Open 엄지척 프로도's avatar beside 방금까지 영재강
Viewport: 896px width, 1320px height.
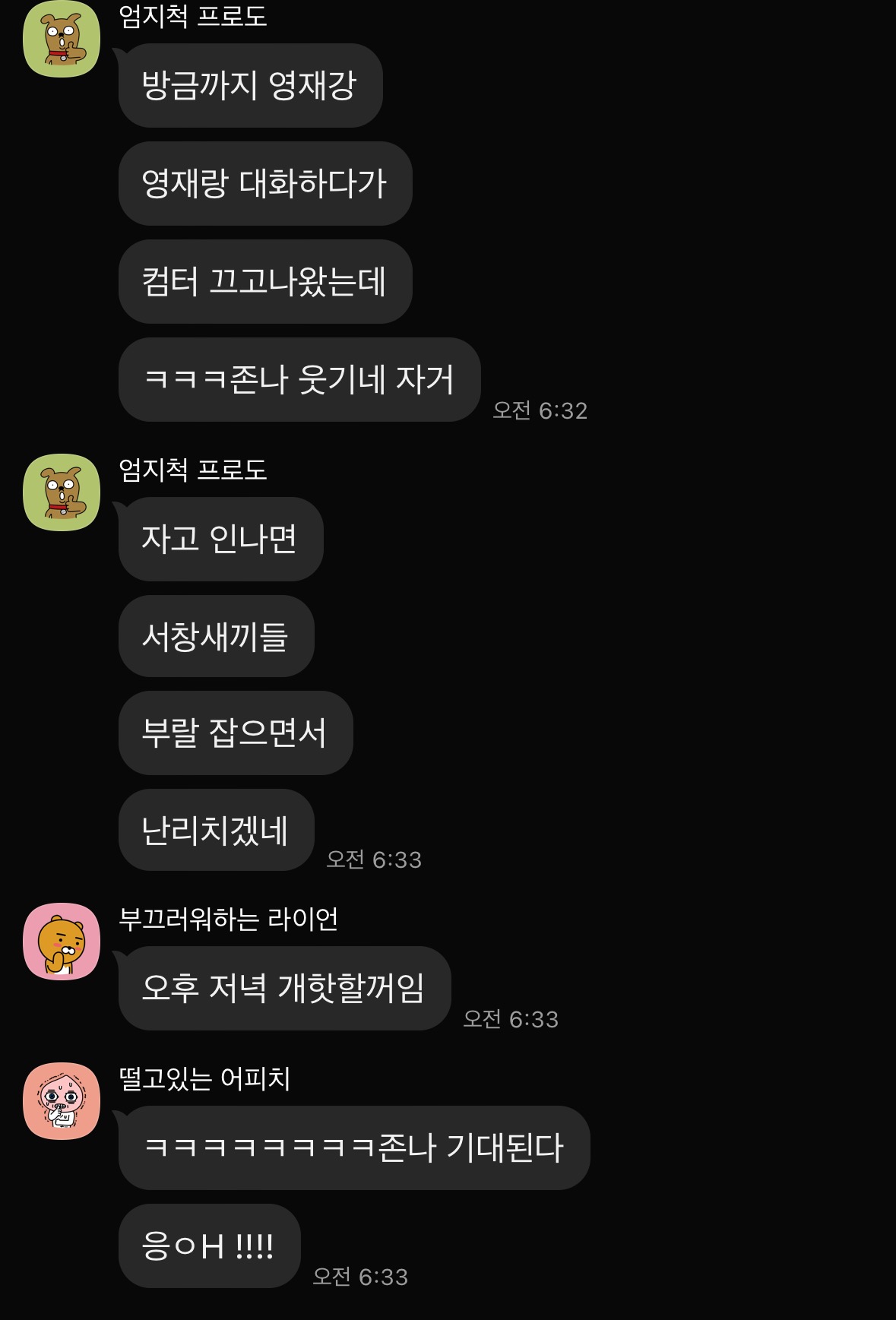pyautogui.click(x=62, y=40)
